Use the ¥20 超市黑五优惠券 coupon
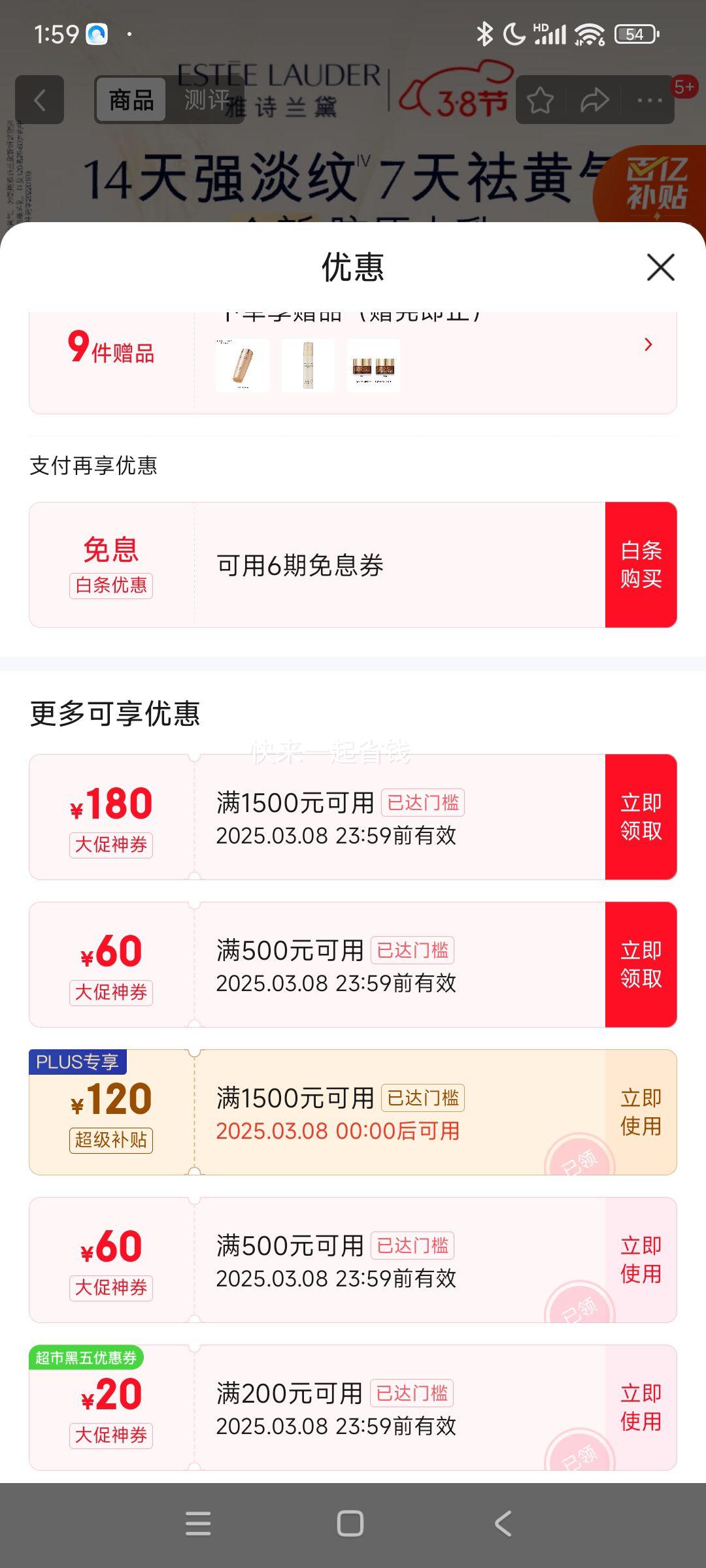 click(x=641, y=1407)
